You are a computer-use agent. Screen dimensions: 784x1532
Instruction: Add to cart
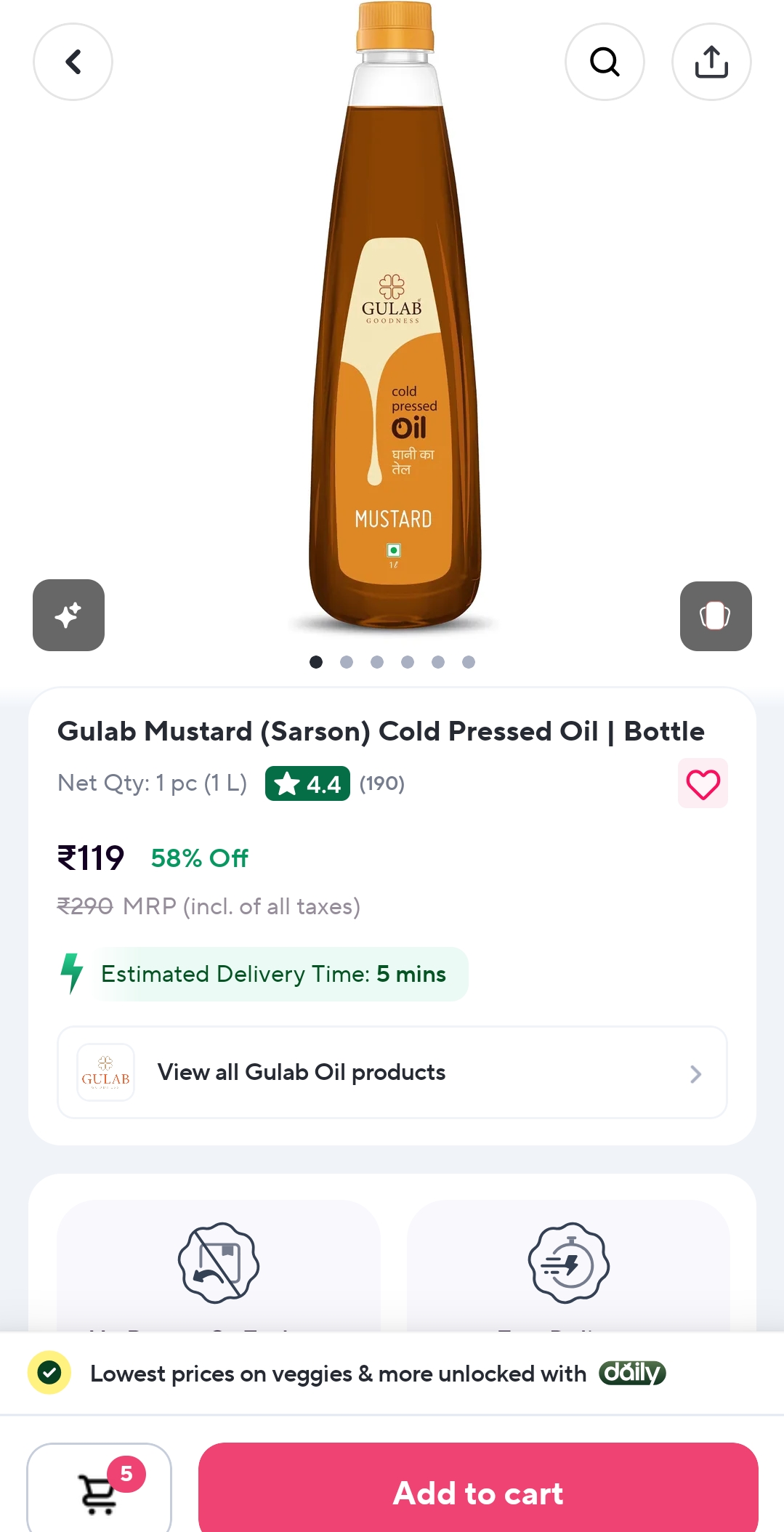[x=478, y=1493]
